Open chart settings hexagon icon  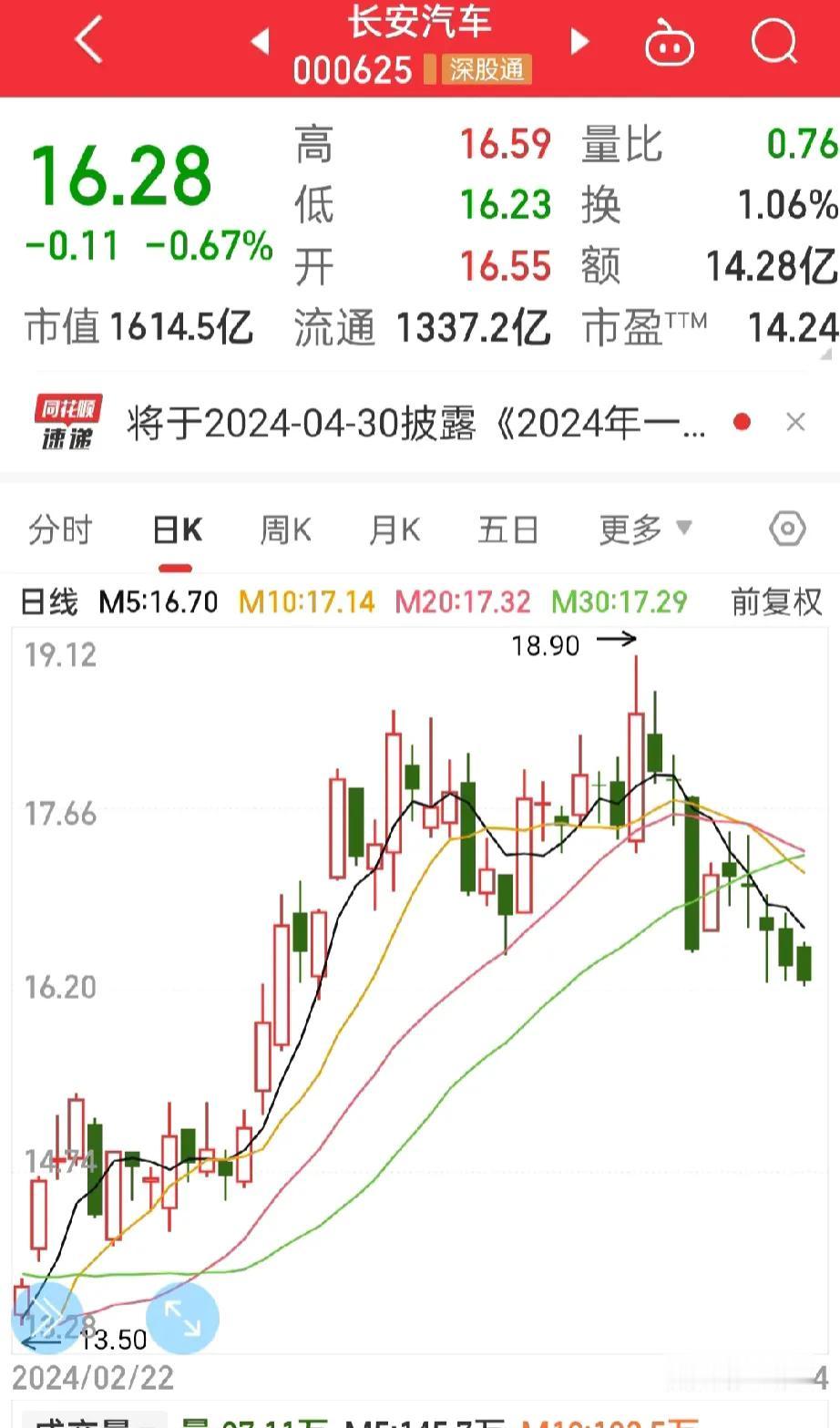click(787, 529)
